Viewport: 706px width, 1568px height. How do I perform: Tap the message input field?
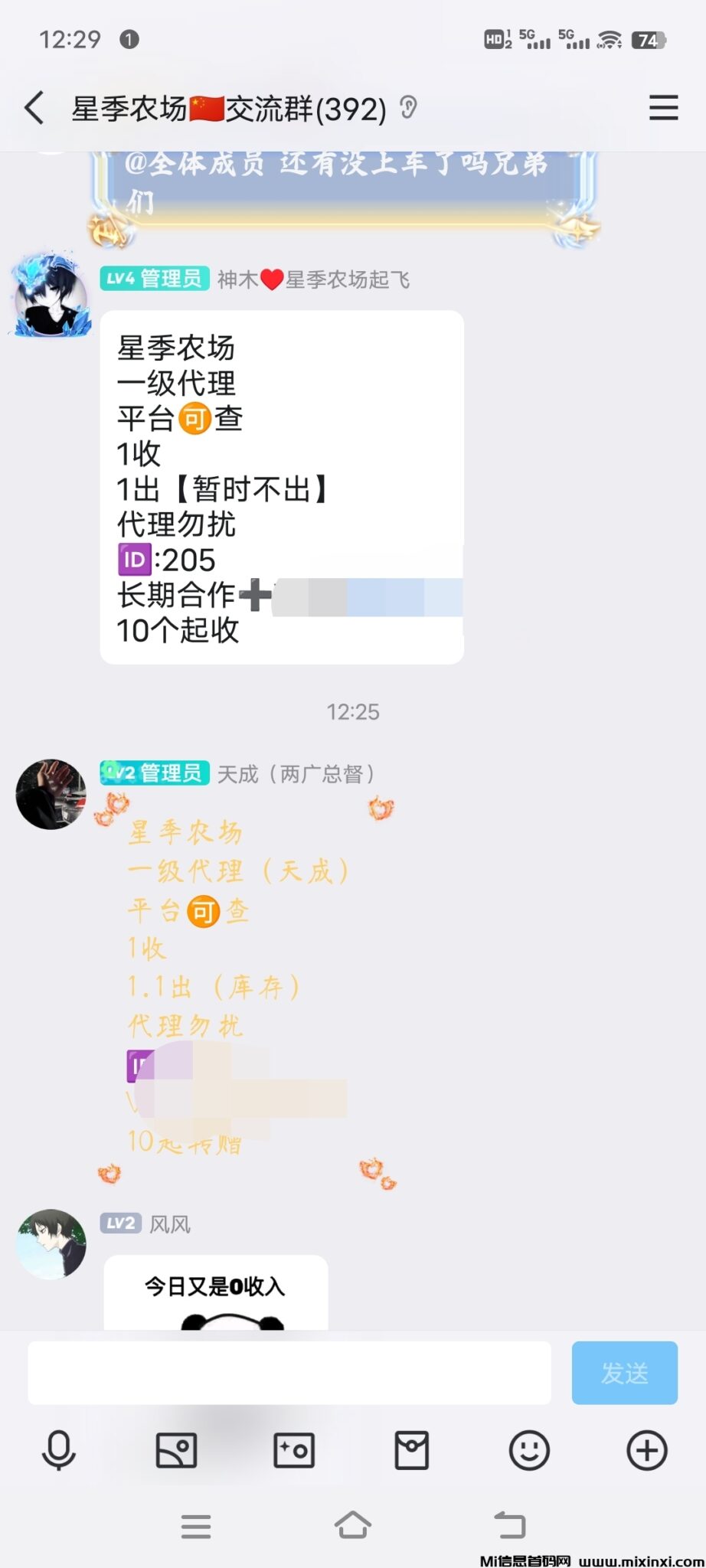289,1373
